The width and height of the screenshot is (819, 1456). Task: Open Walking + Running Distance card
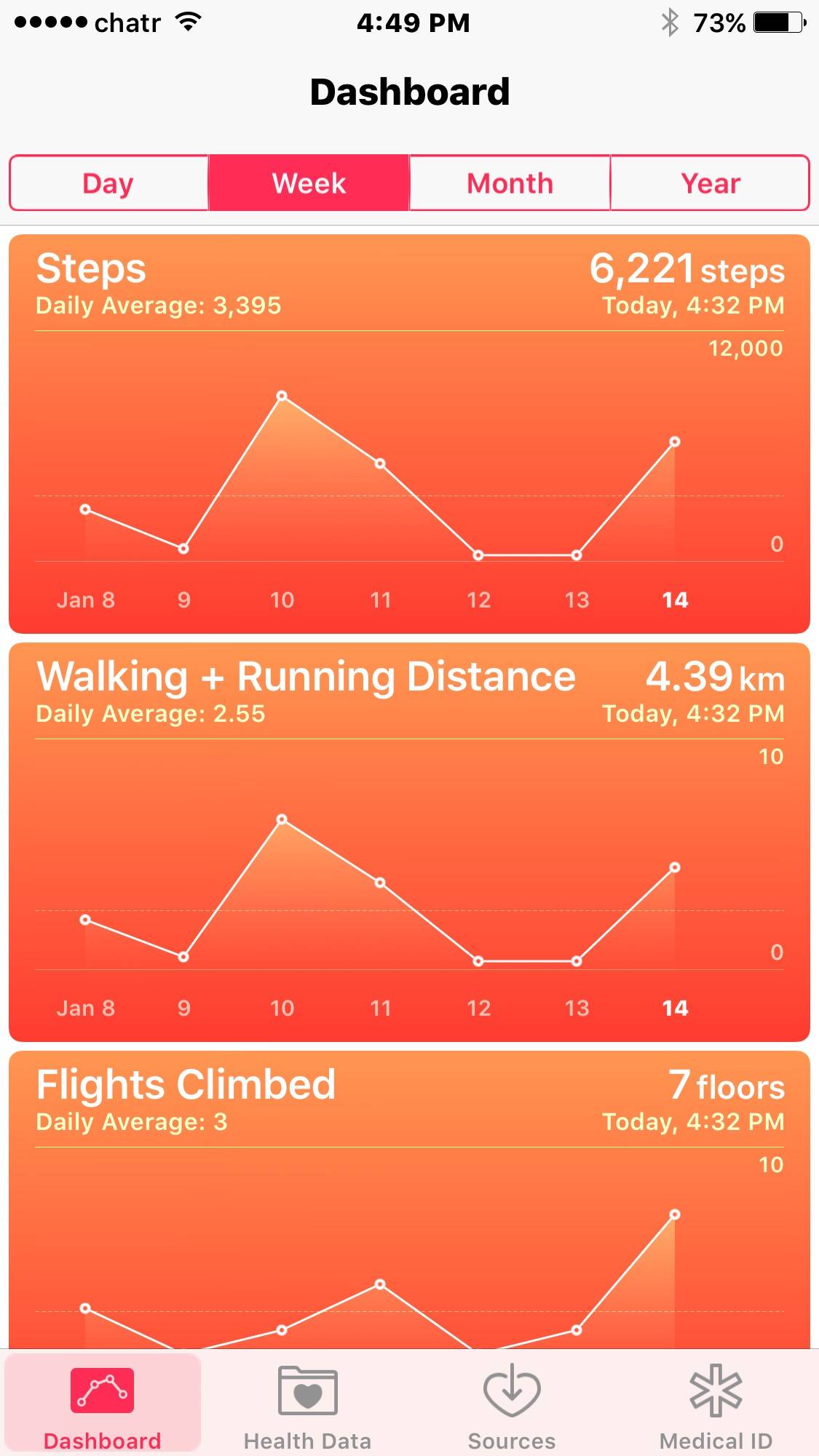pyautogui.click(x=409, y=842)
